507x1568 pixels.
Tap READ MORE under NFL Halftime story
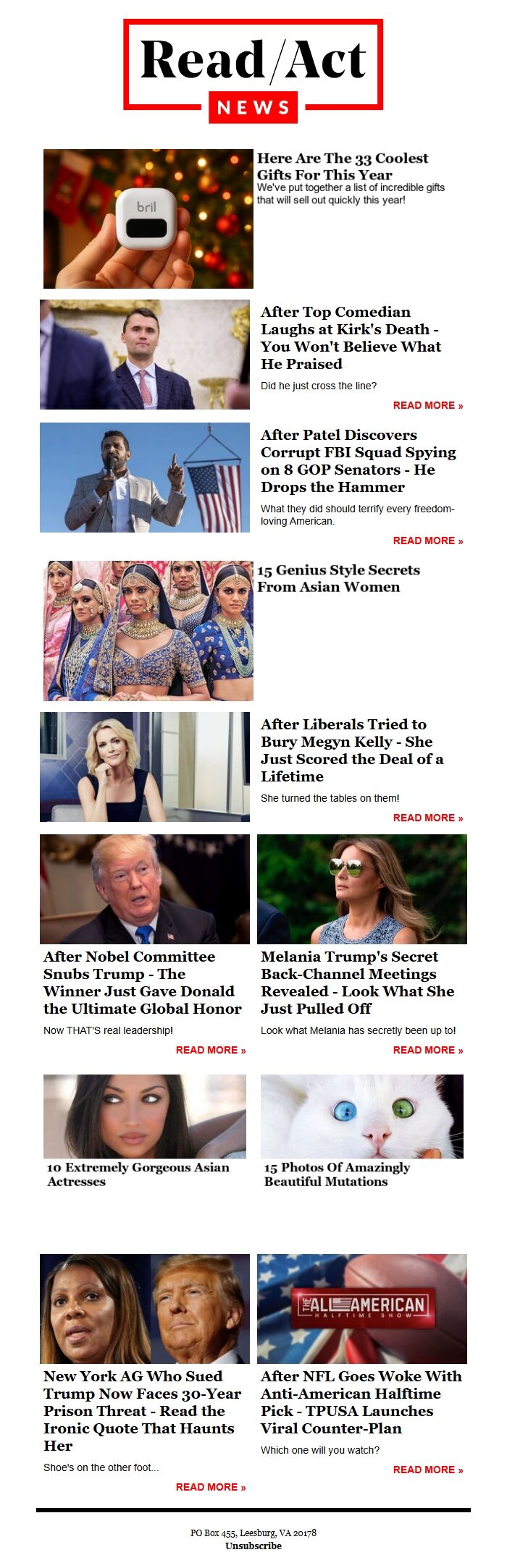pyautogui.click(x=428, y=1470)
